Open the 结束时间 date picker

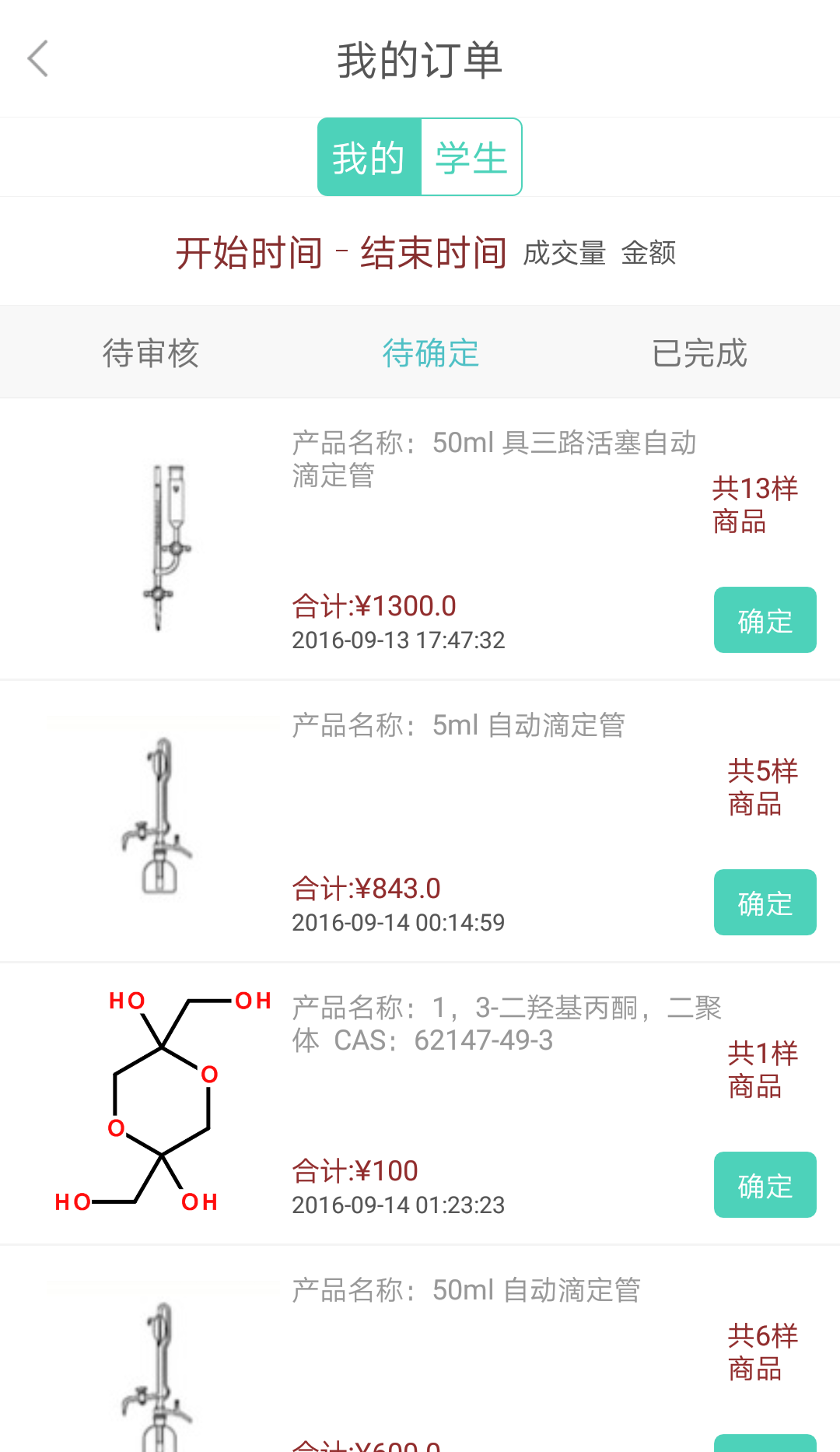tap(432, 251)
